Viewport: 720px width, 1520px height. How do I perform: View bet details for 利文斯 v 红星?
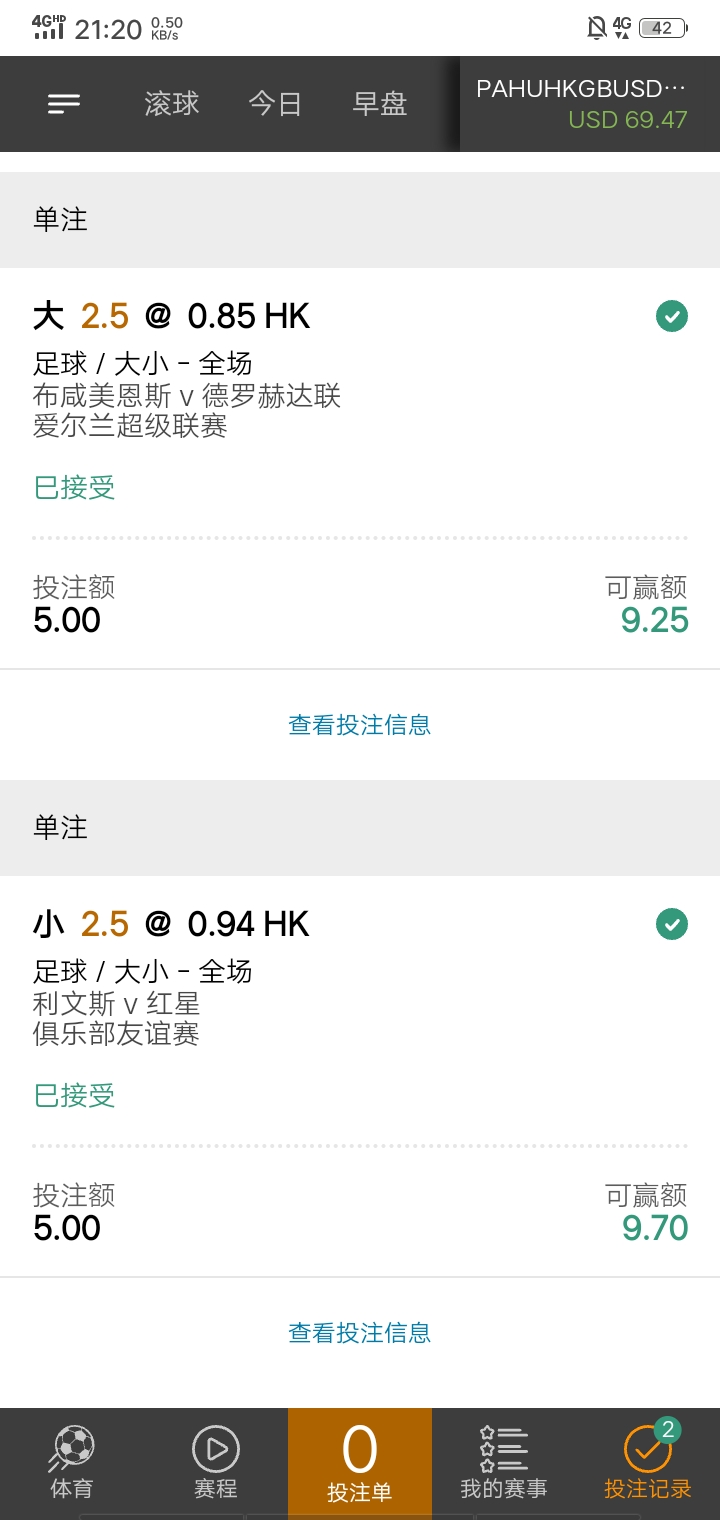click(x=360, y=1333)
